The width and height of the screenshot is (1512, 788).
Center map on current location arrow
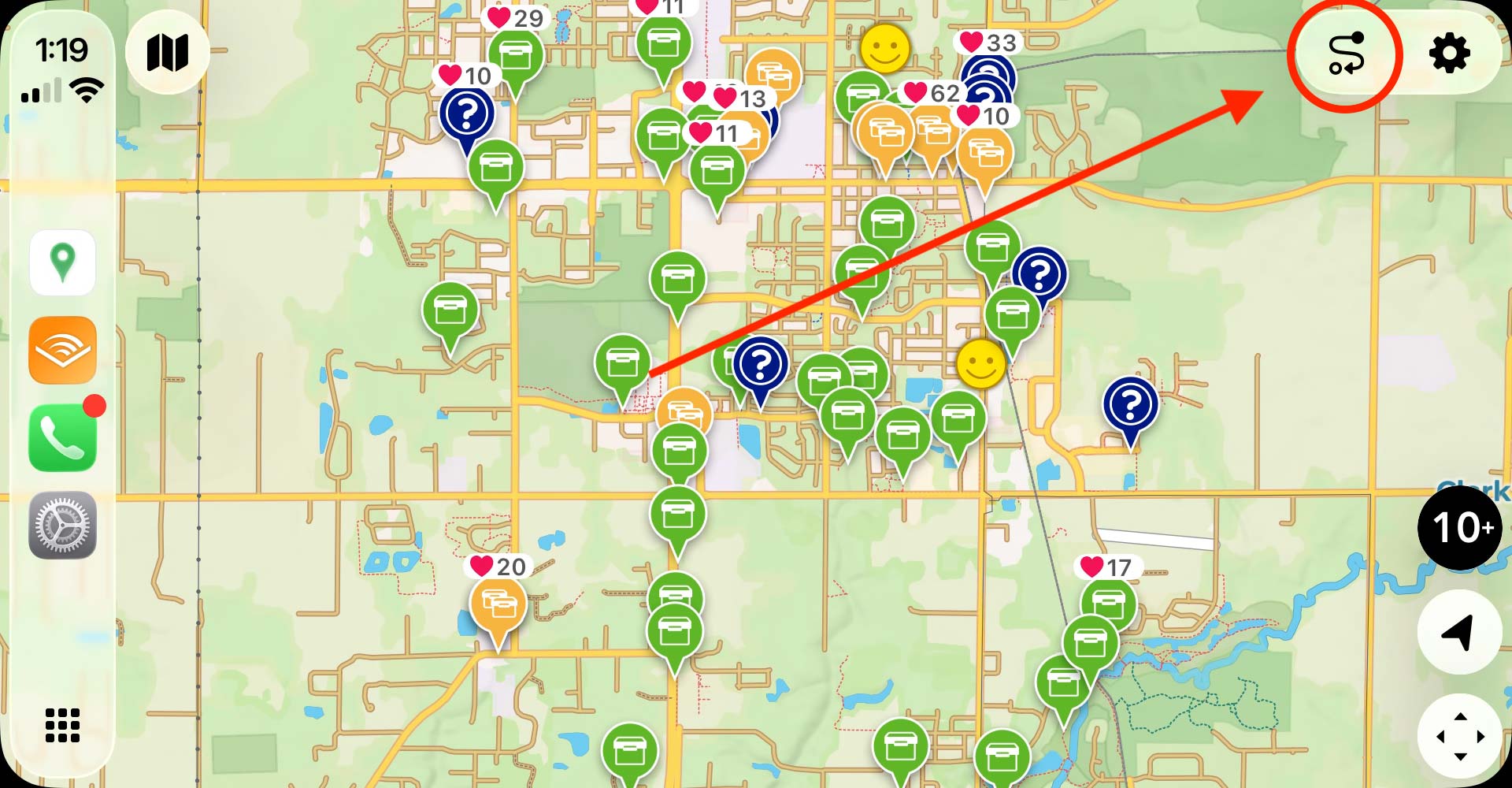tap(1459, 632)
